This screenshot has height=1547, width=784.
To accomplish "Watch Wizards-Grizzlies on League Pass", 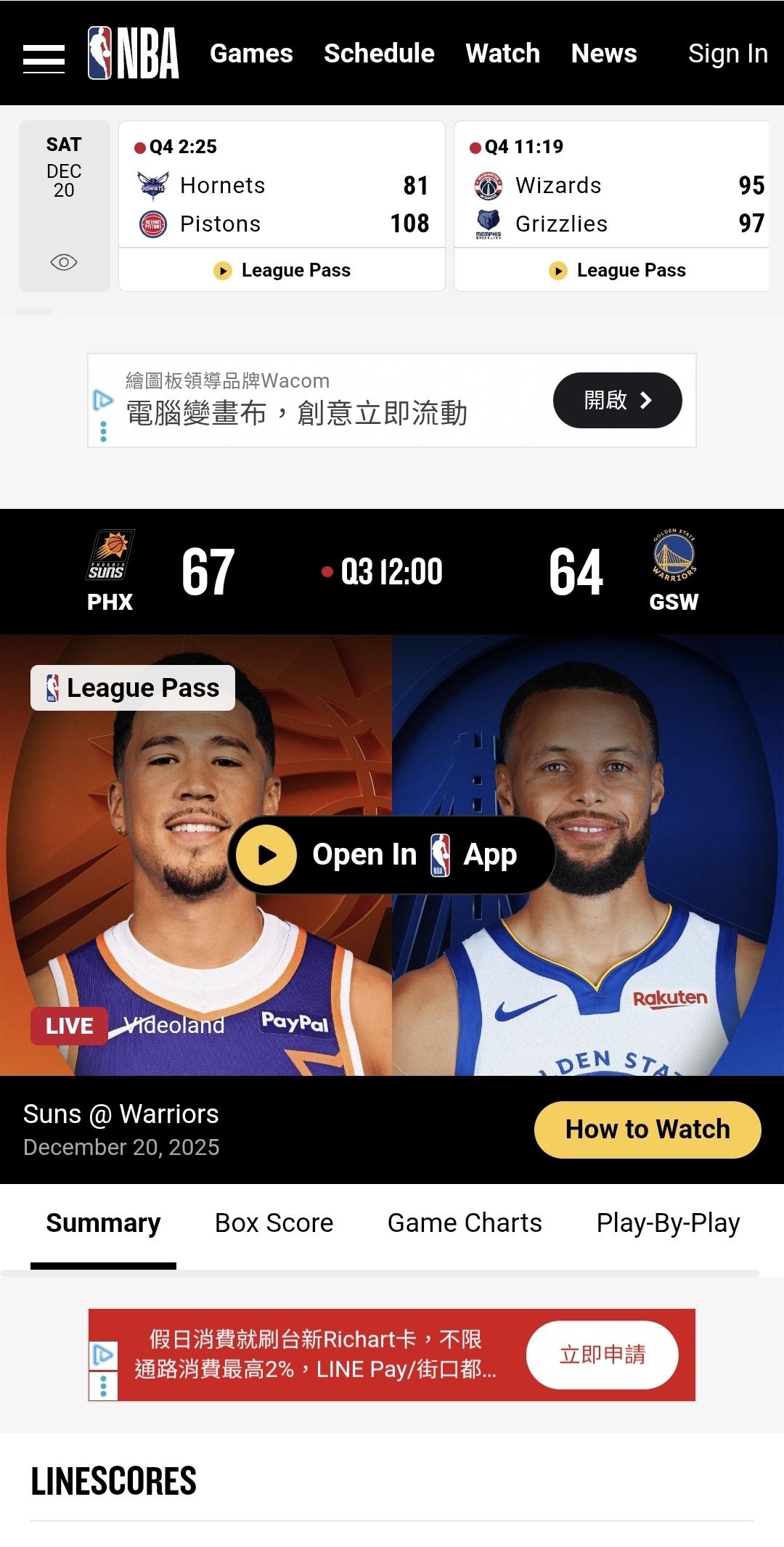I will [617, 270].
